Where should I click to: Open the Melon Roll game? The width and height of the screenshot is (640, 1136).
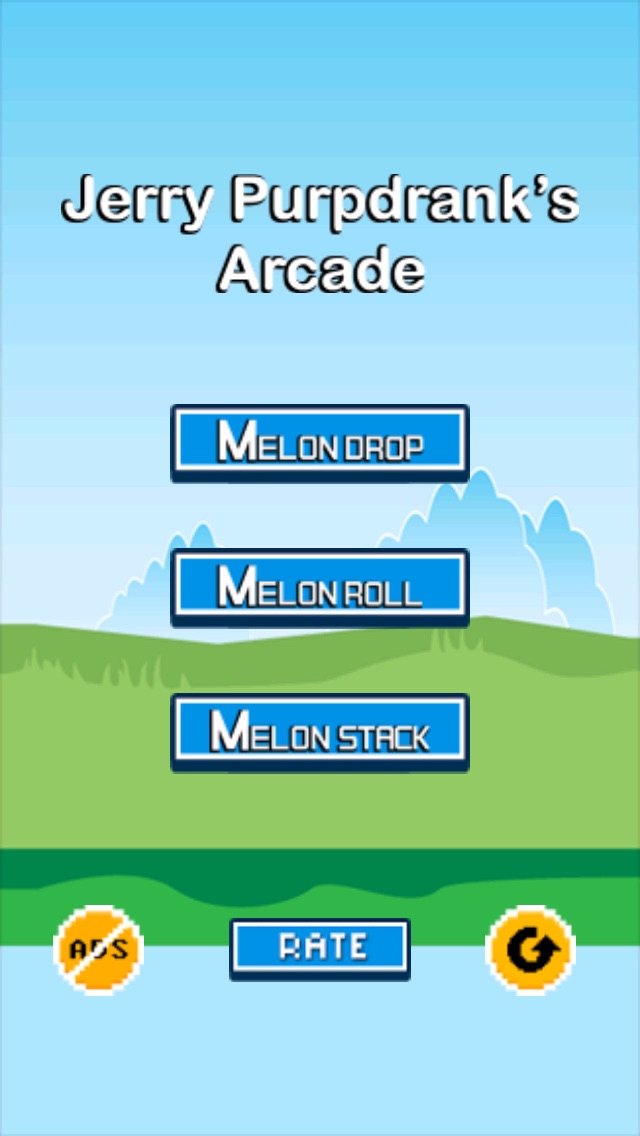pyautogui.click(x=320, y=588)
